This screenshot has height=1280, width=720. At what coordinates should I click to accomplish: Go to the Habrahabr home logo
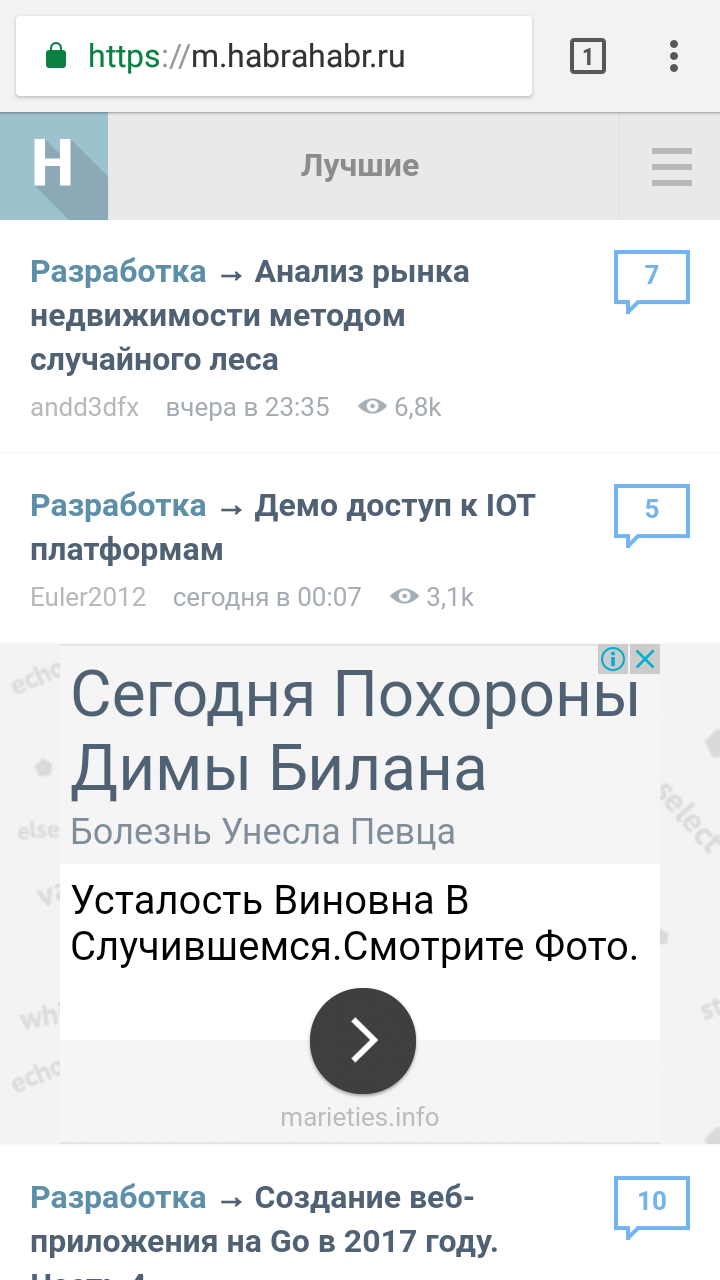pyautogui.click(x=53, y=165)
